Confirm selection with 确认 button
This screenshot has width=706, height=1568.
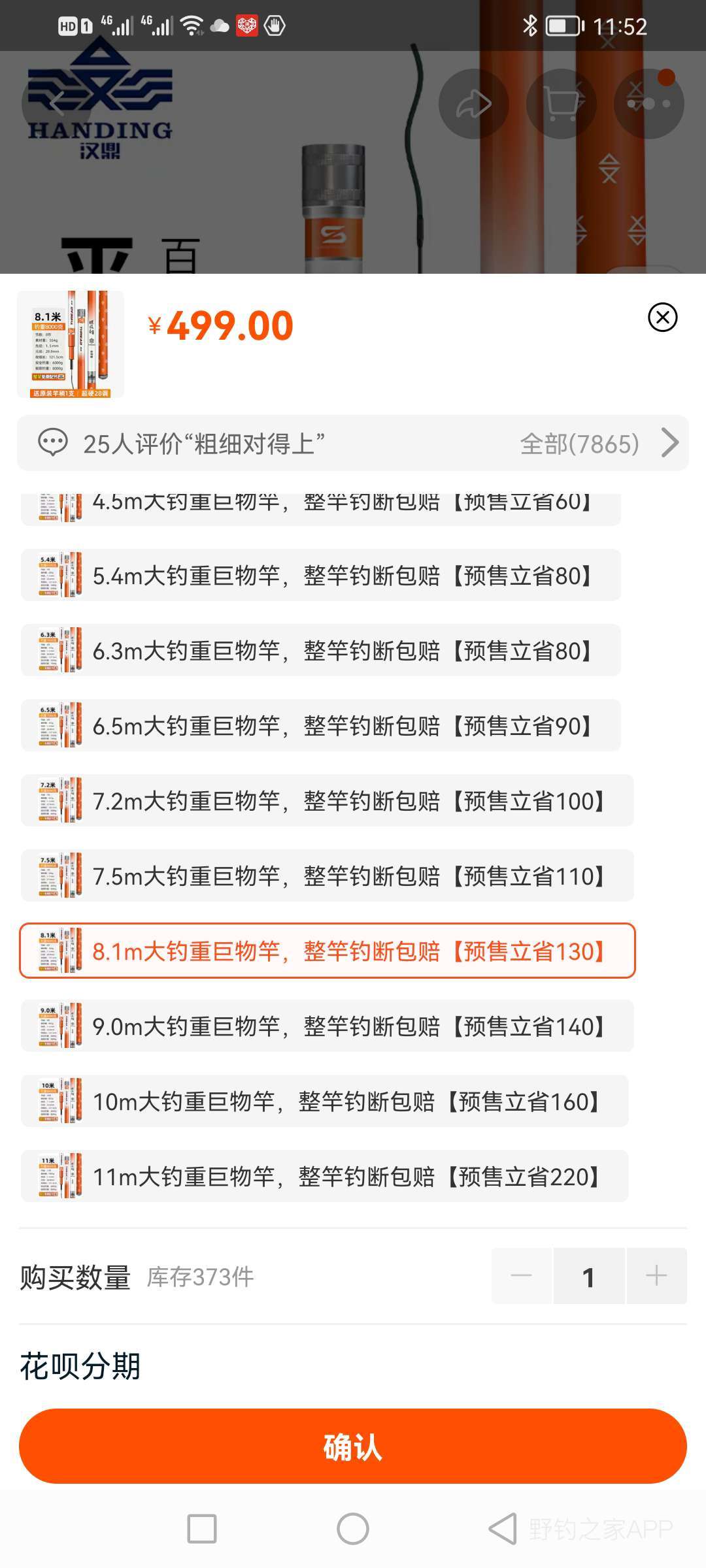tap(353, 1446)
